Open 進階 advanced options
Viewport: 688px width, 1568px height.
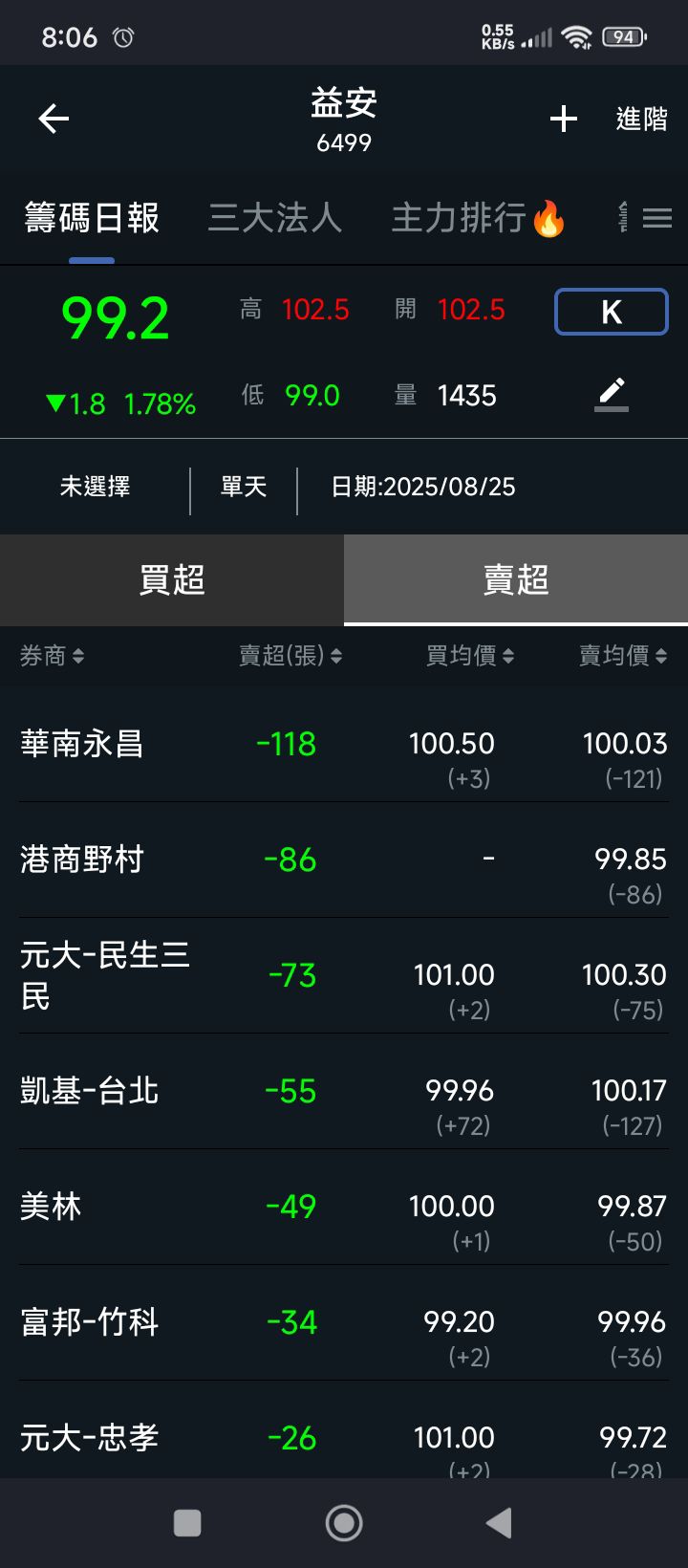[x=641, y=119]
